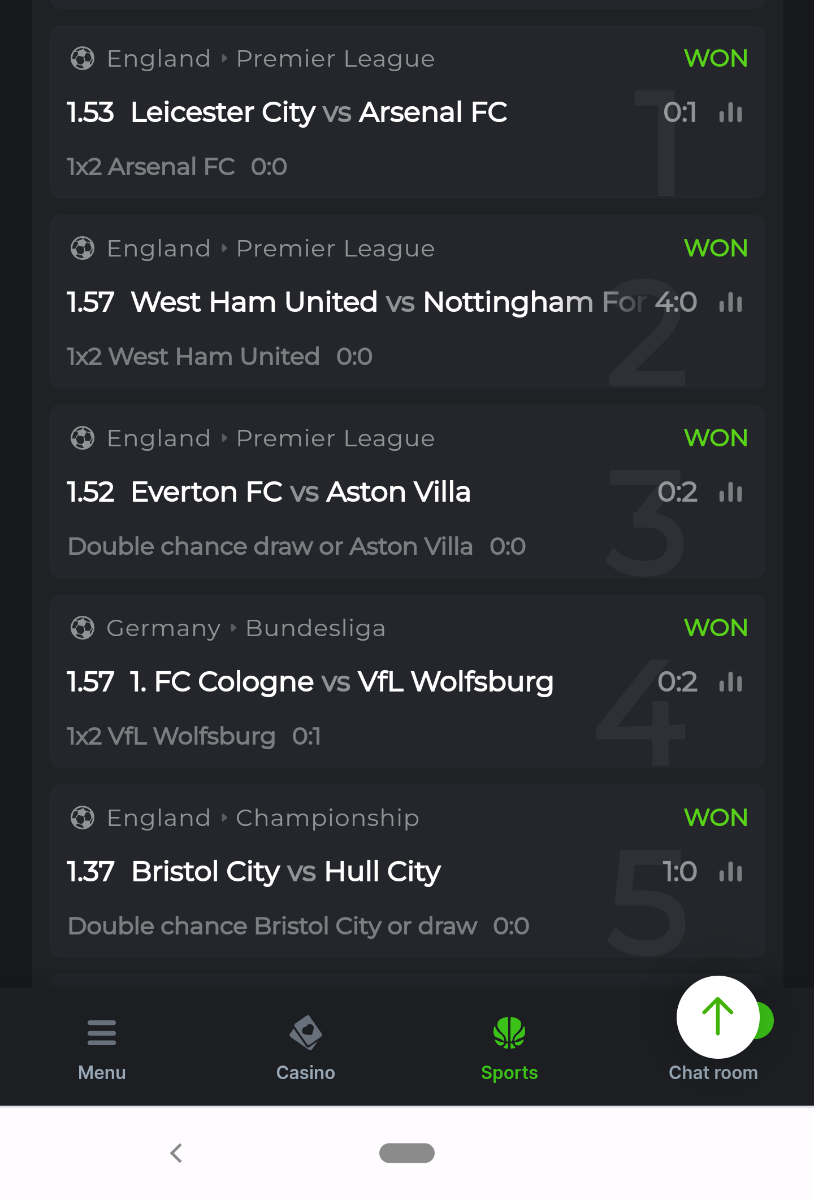Open stats for FC Cologne vs Wolfsburg
The width and height of the screenshot is (814, 1200).
click(x=731, y=682)
